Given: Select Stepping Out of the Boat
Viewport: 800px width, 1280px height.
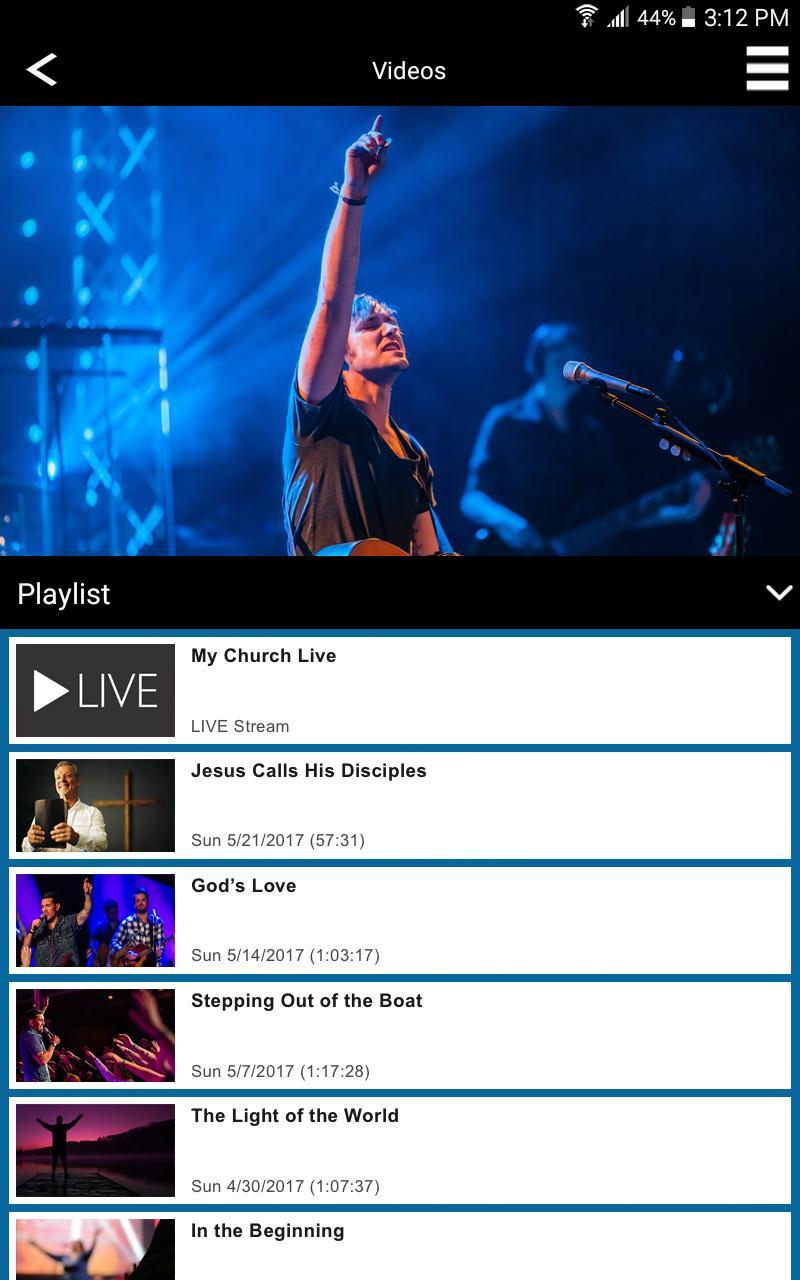Looking at the screenshot, I should 400,1035.
